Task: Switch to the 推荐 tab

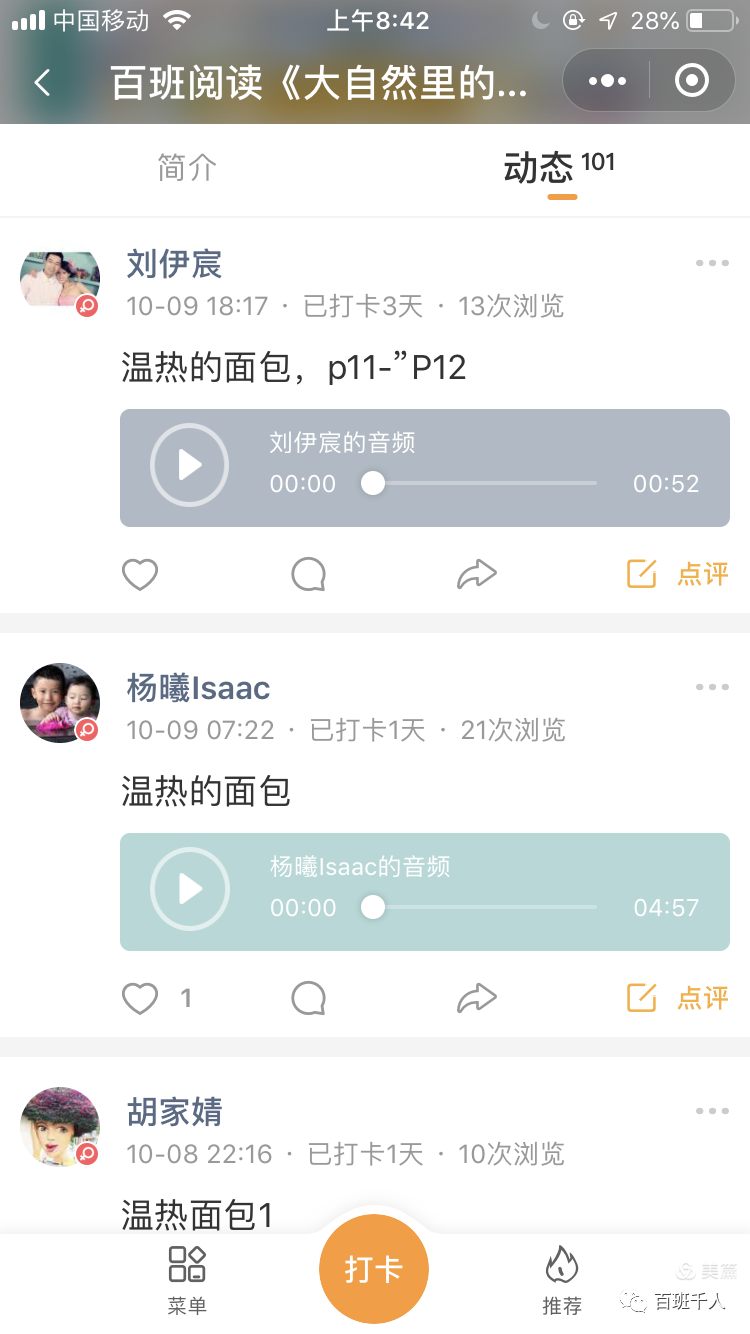Action: 562,1278
